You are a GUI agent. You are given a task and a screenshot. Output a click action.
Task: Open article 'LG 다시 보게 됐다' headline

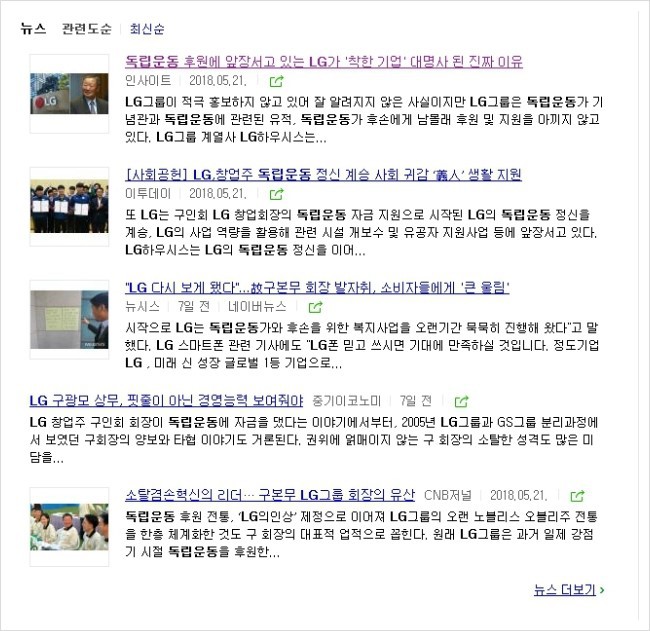(x=317, y=288)
